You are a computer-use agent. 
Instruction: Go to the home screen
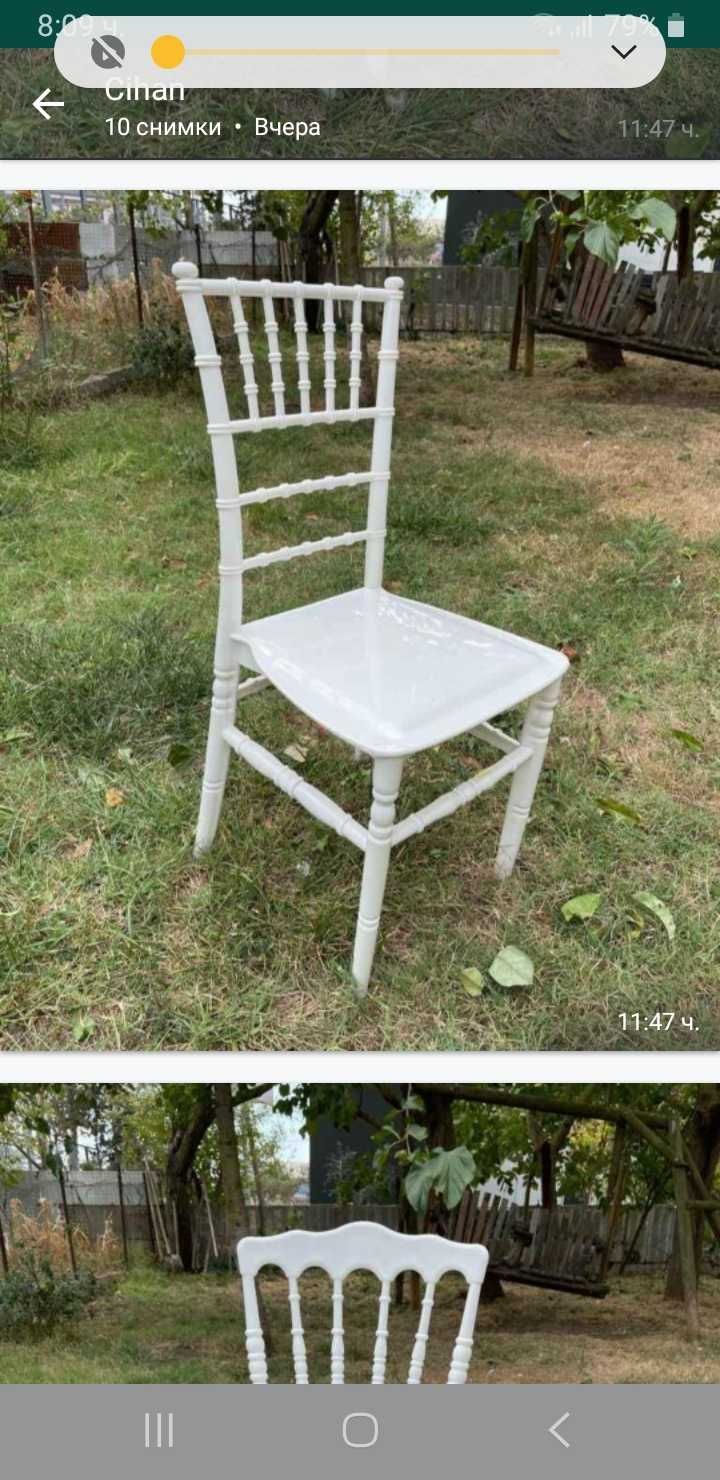(x=360, y=1430)
